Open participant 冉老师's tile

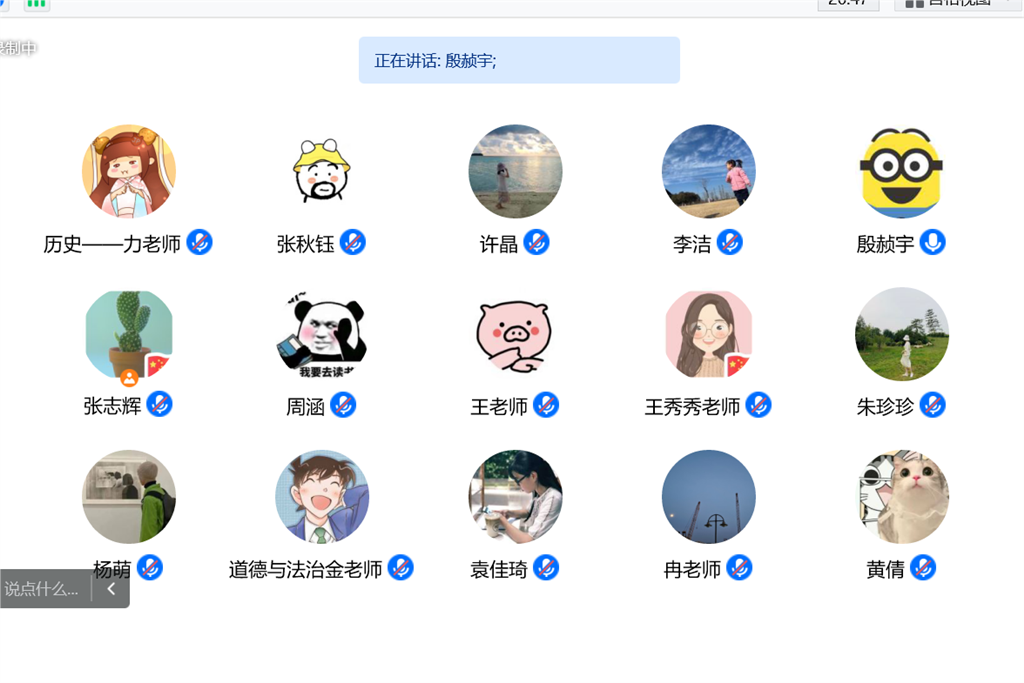[708, 497]
